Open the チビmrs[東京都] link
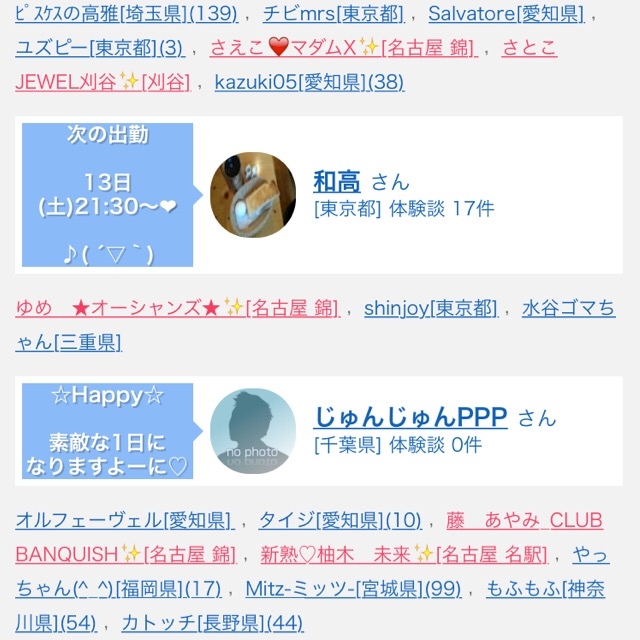The height and width of the screenshot is (640, 640). point(334,15)
